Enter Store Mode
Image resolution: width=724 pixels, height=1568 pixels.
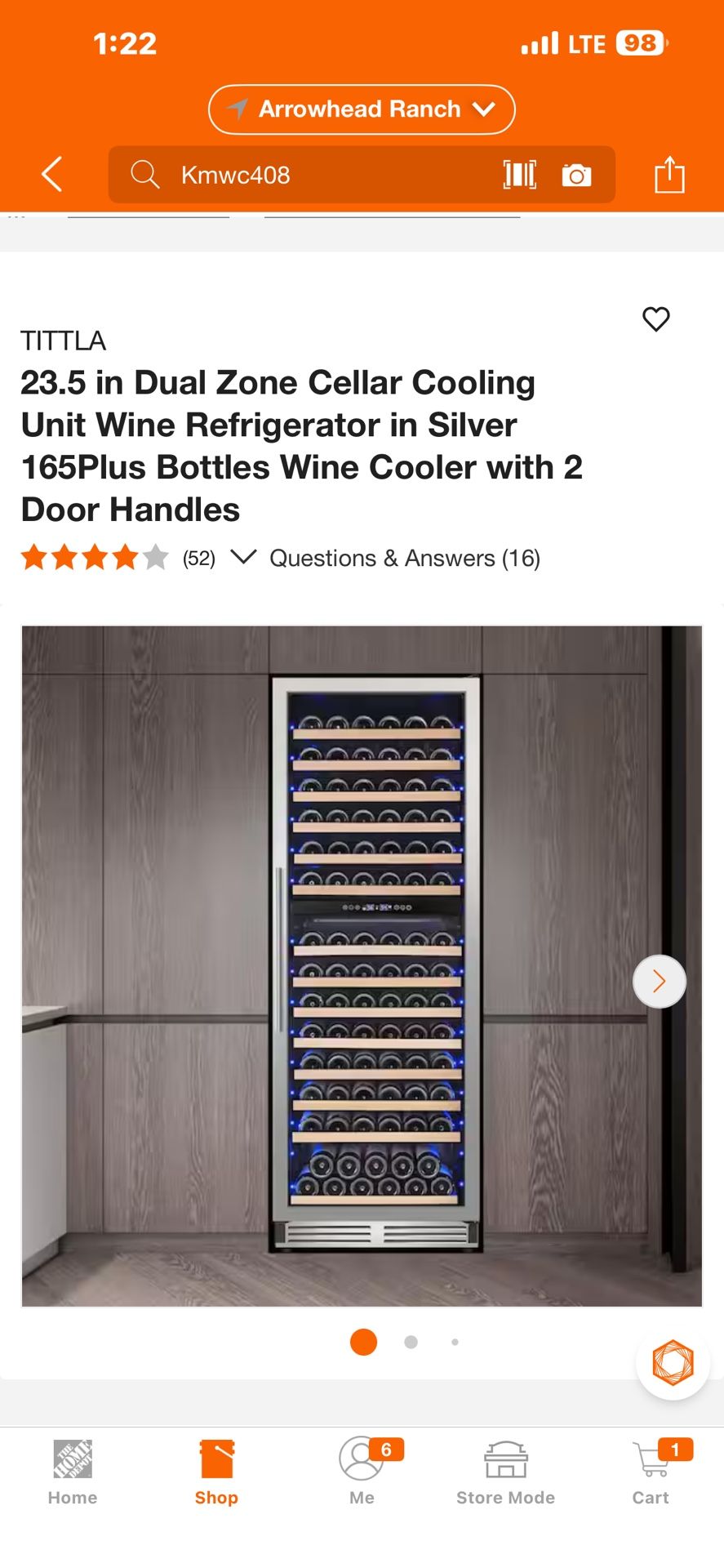point(505,1472)
